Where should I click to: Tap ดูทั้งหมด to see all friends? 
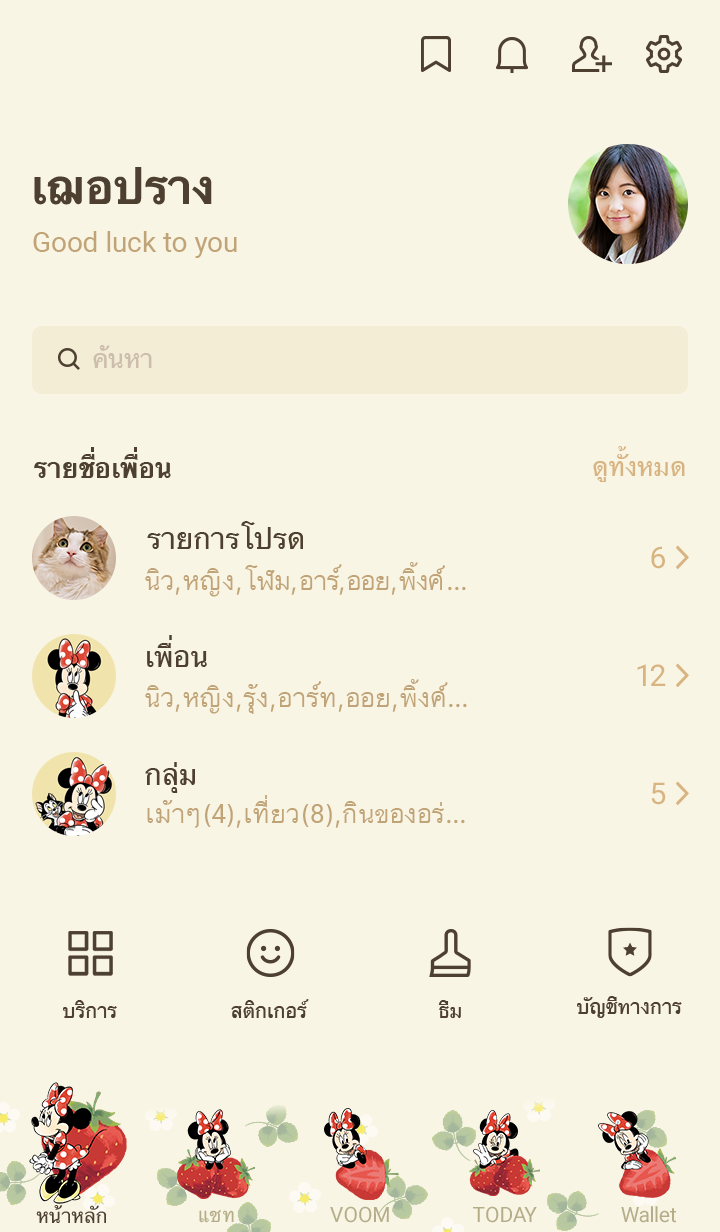(638, 468)
